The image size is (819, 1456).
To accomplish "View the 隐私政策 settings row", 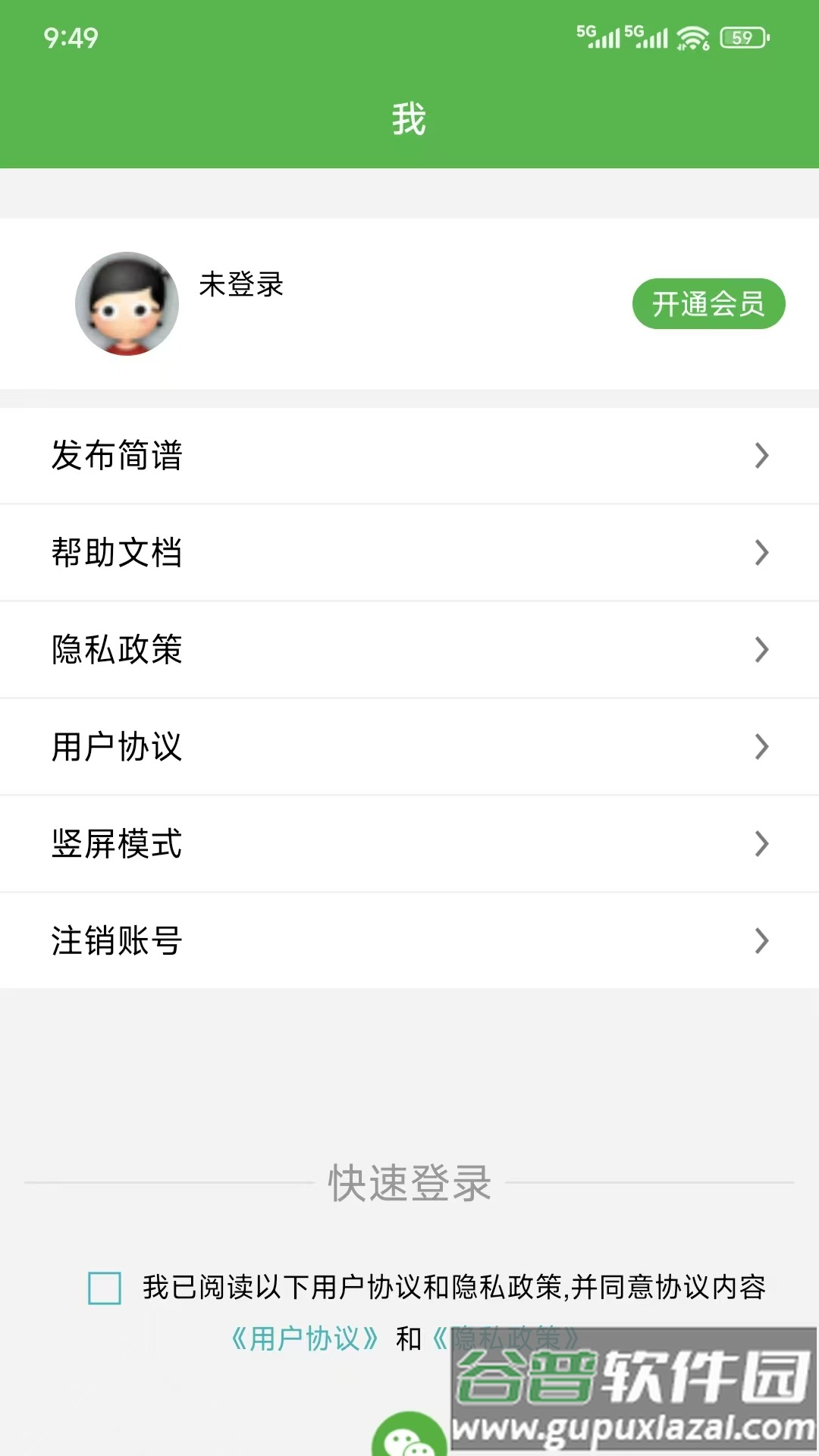I will [x=409, y=650].
